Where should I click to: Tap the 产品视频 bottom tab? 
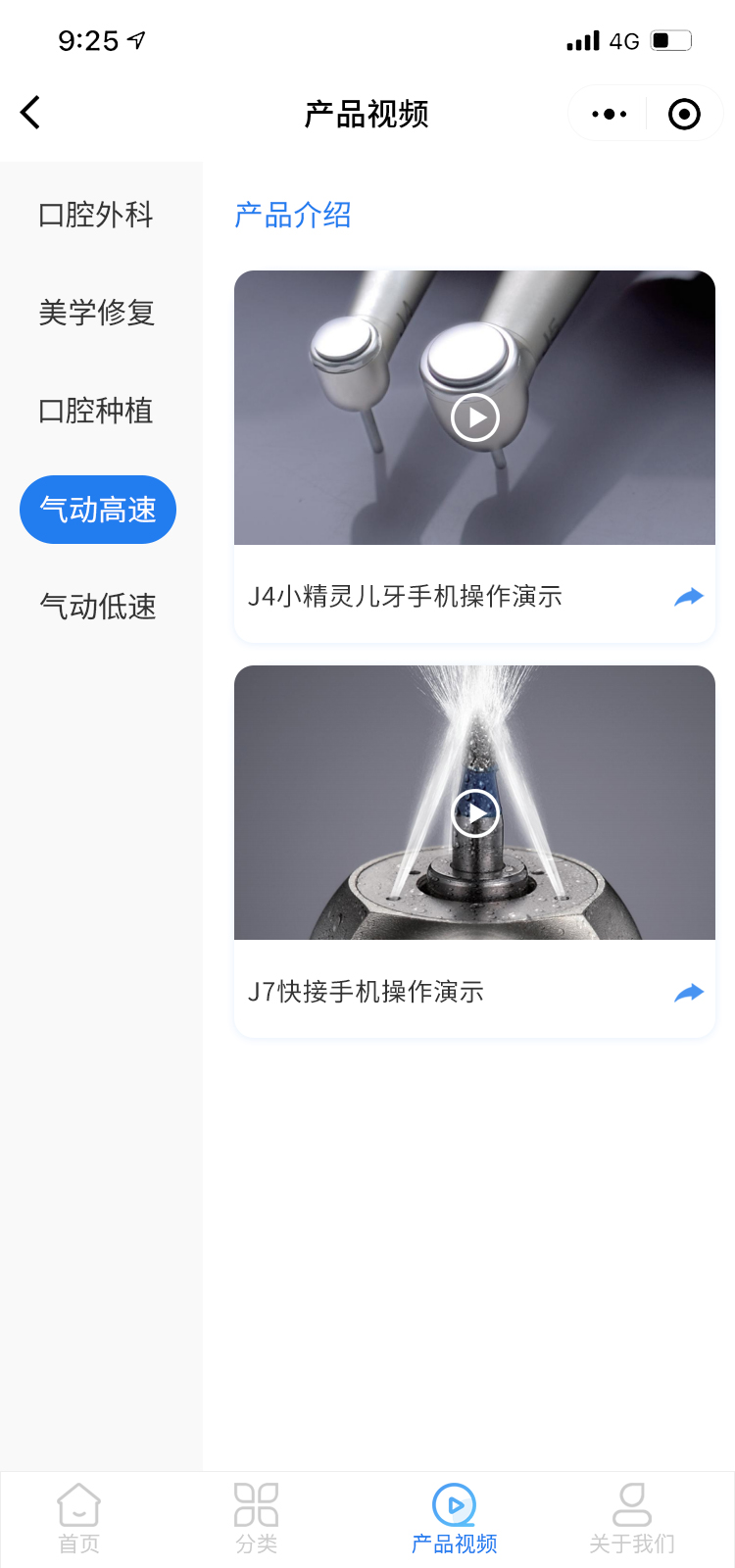pyautogui.click(x=454, y=1518)
